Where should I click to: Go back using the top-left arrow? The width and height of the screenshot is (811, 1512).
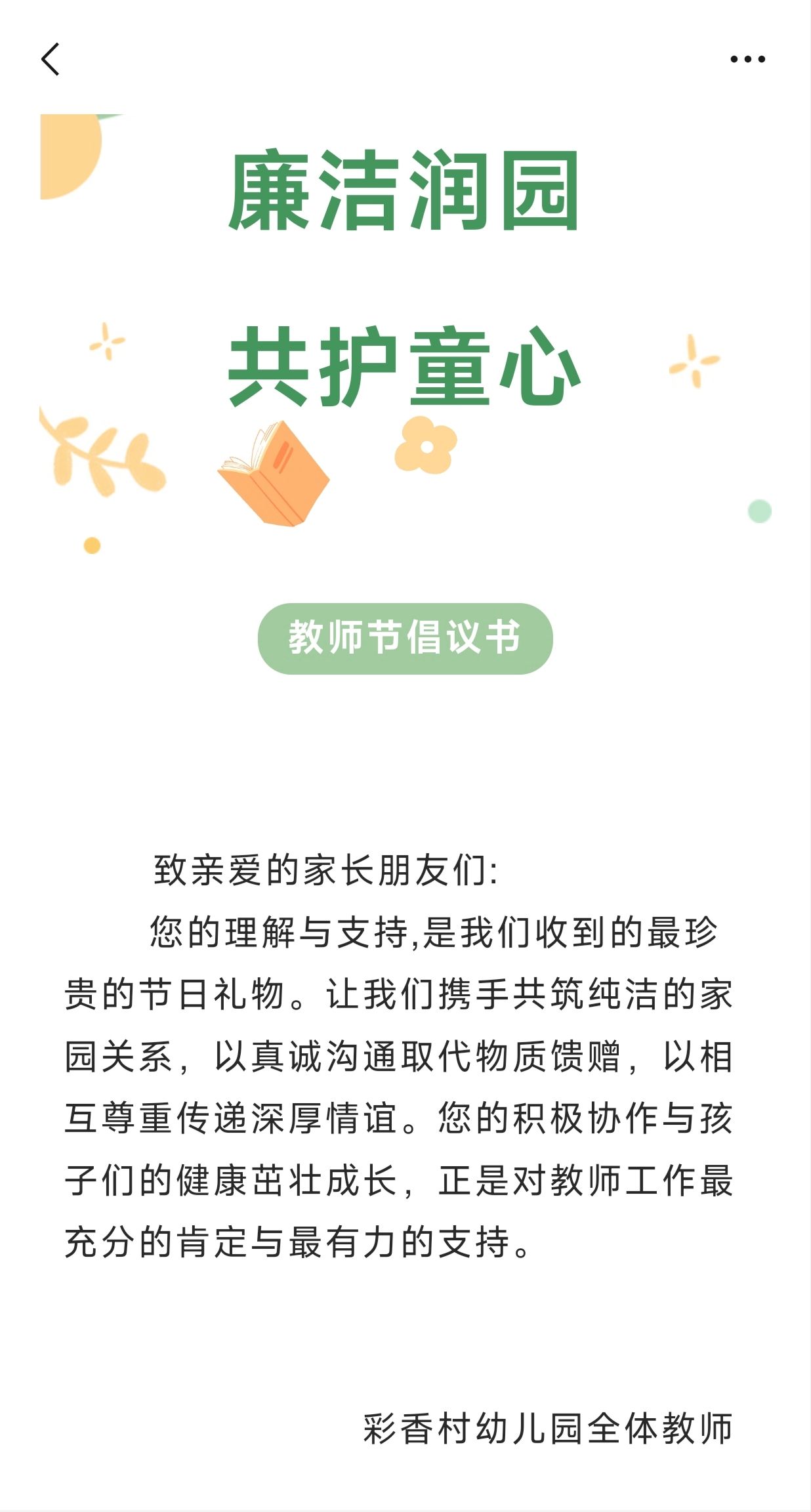pos(51,60)
